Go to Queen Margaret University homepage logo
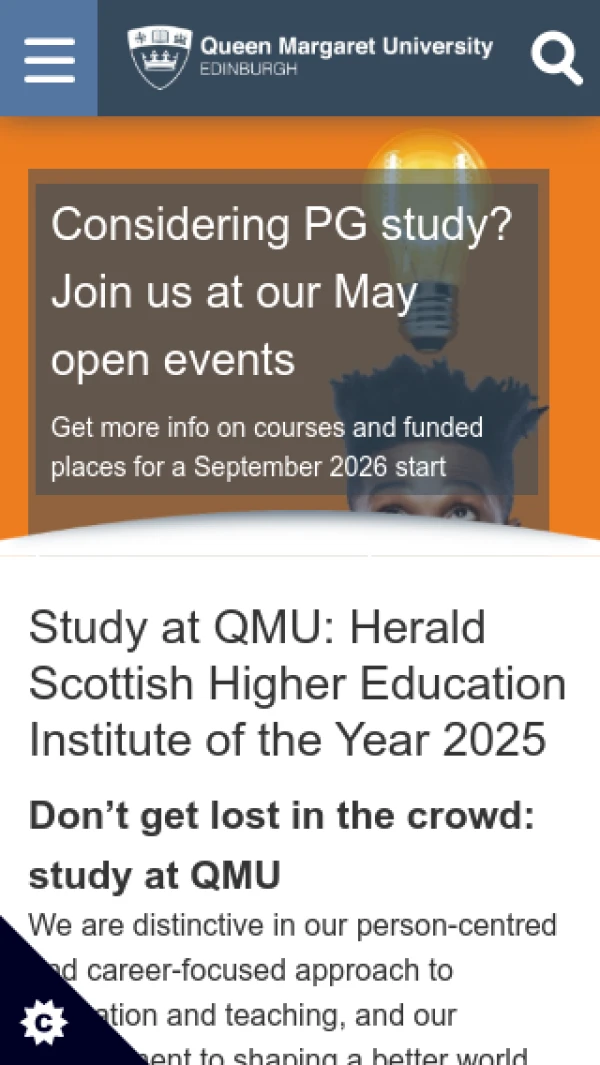 click(311, 57)
